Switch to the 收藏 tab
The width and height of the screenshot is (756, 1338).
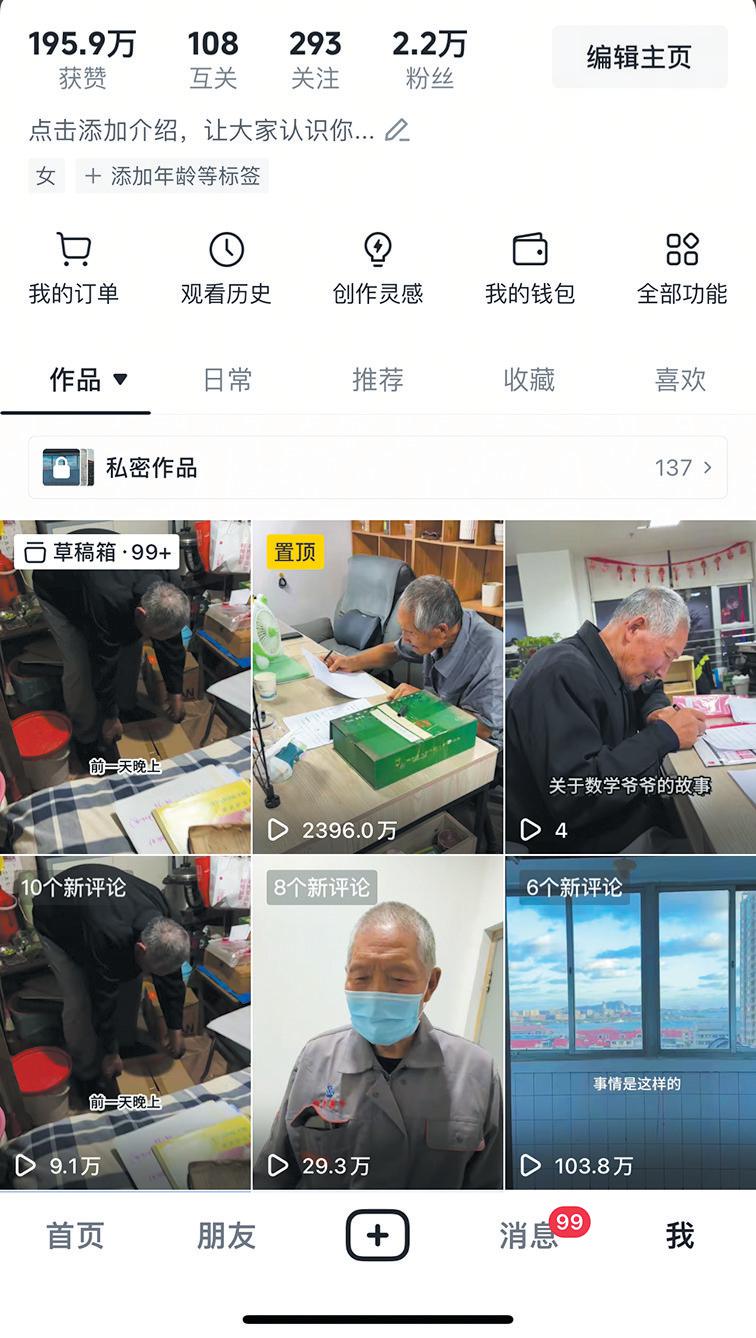(529, 380)
